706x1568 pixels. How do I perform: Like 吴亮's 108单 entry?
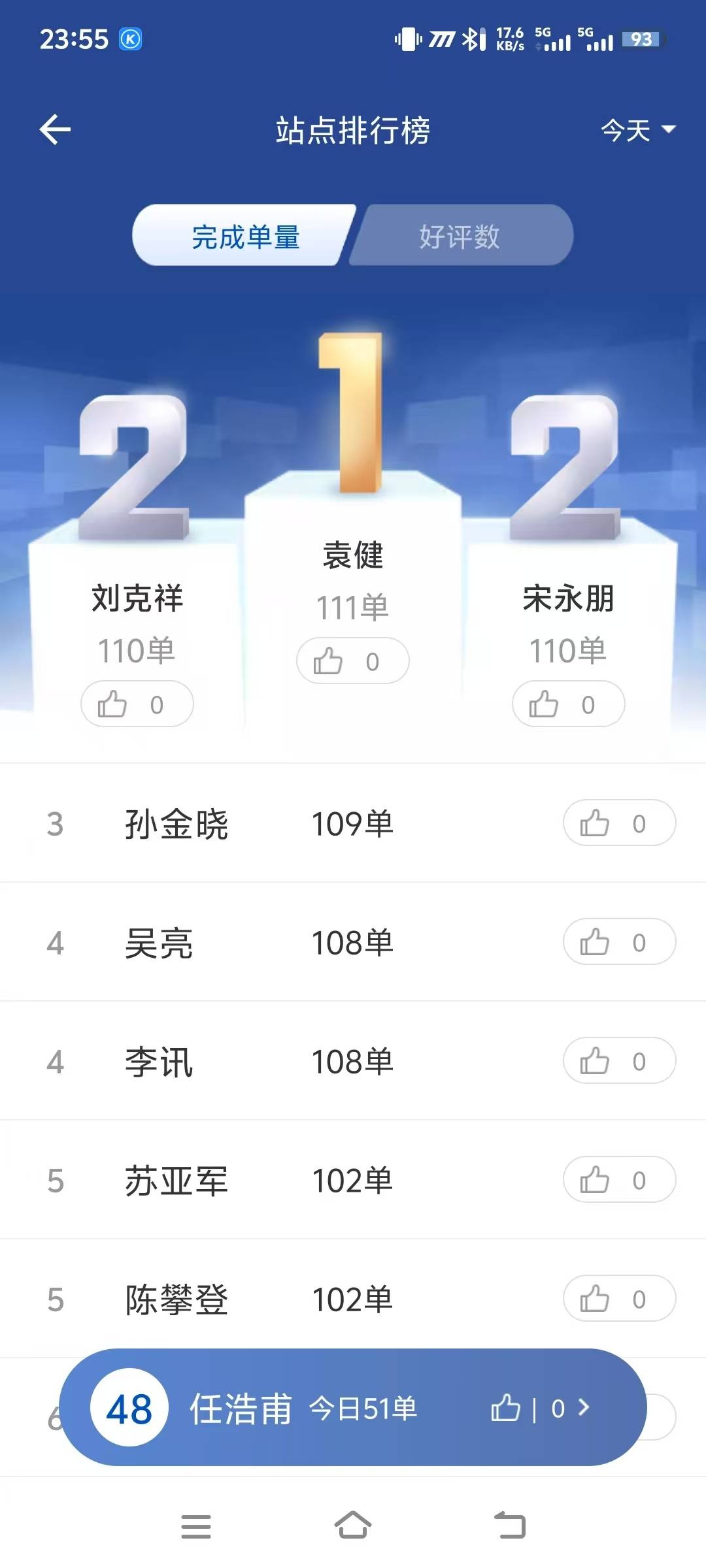(618, 942)
